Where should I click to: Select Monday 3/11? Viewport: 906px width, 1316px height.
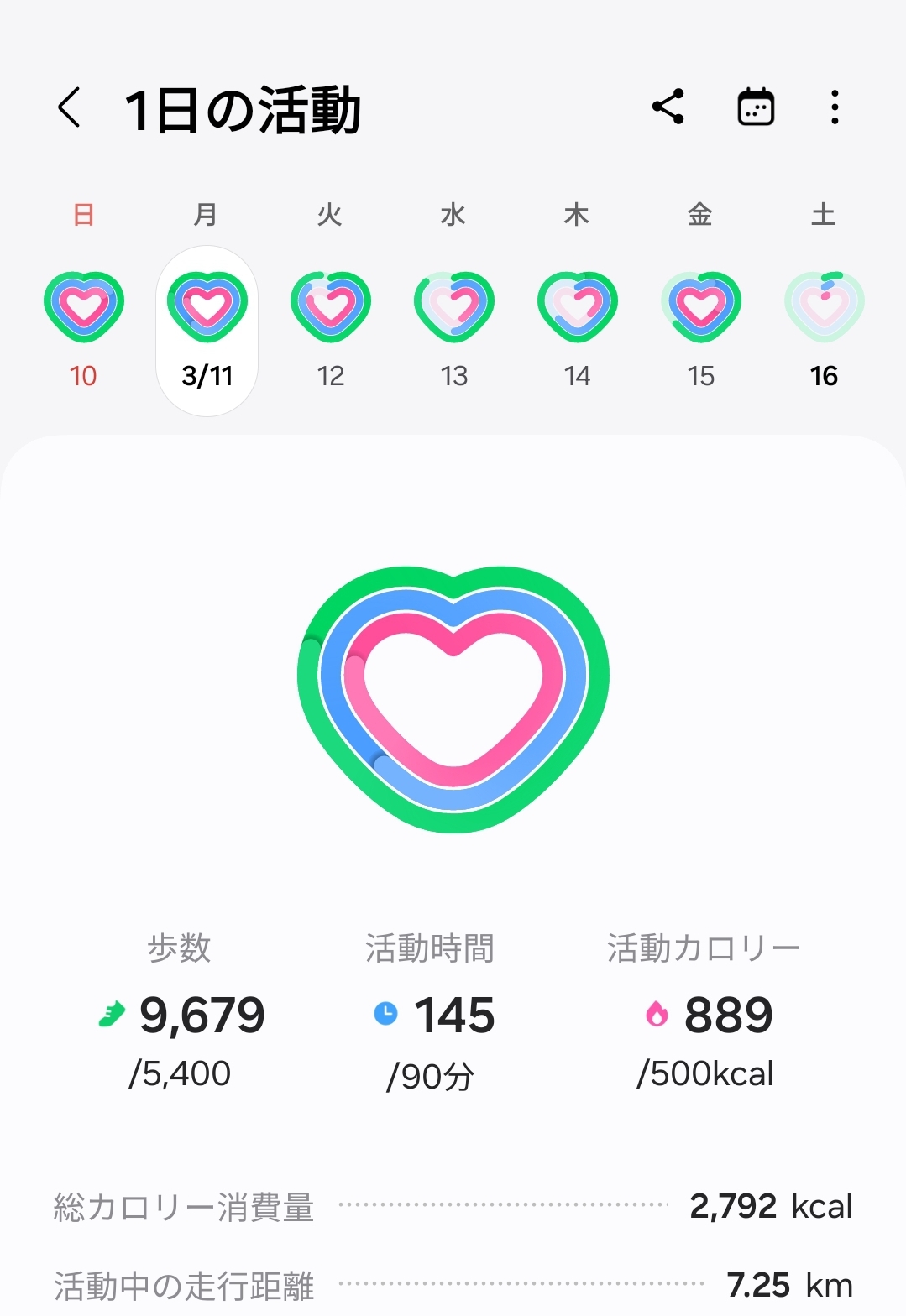pos(207,329)
